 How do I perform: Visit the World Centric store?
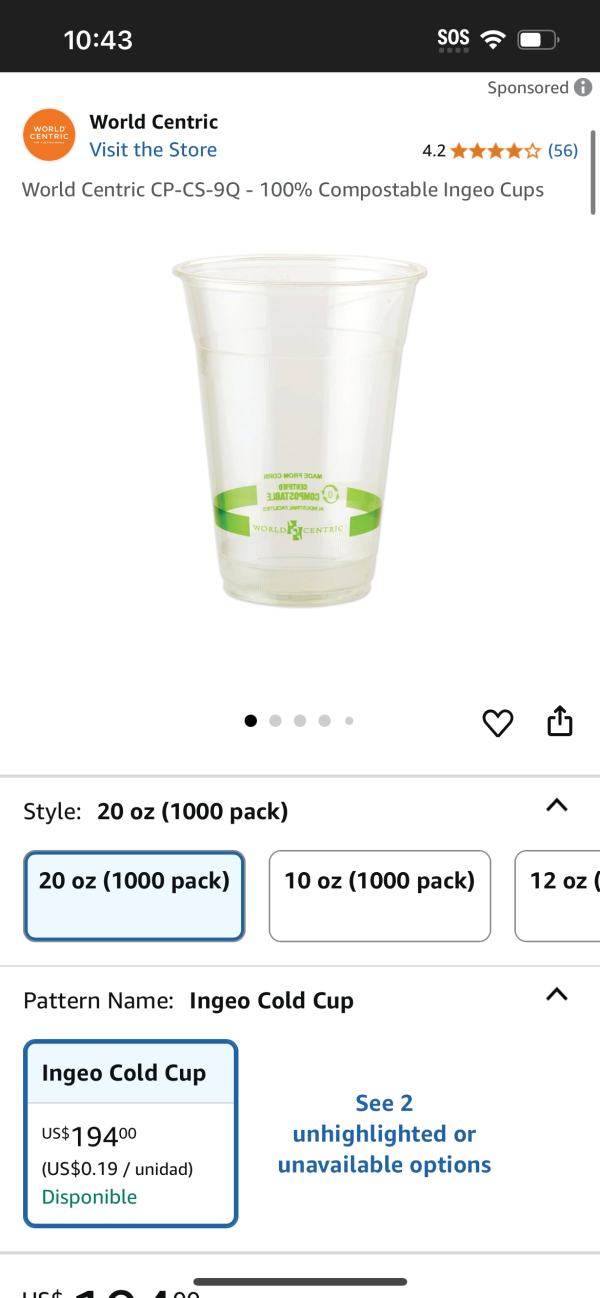[153, 150]
